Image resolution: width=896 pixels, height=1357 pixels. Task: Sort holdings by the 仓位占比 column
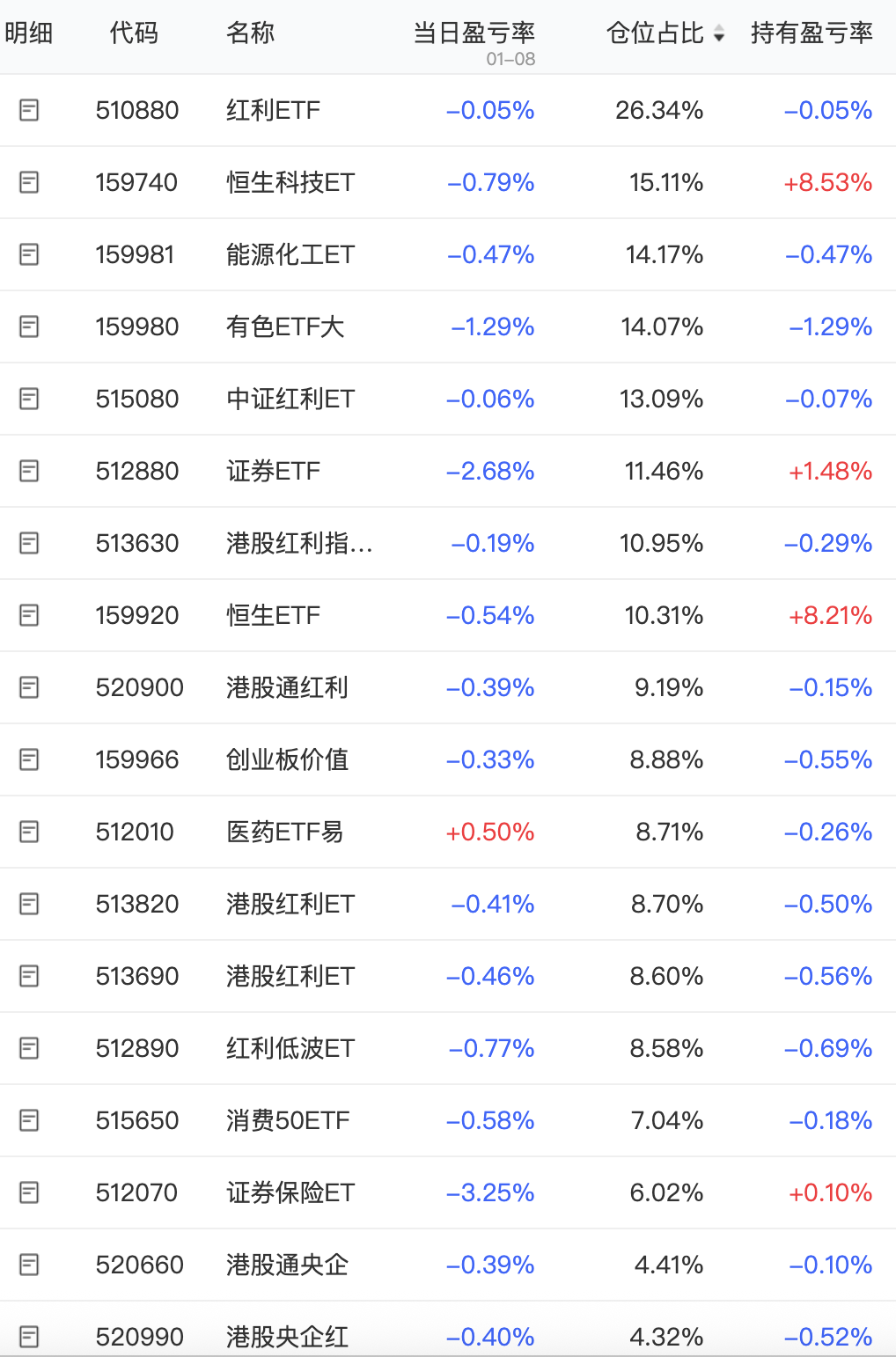click(x=665, y=33)
